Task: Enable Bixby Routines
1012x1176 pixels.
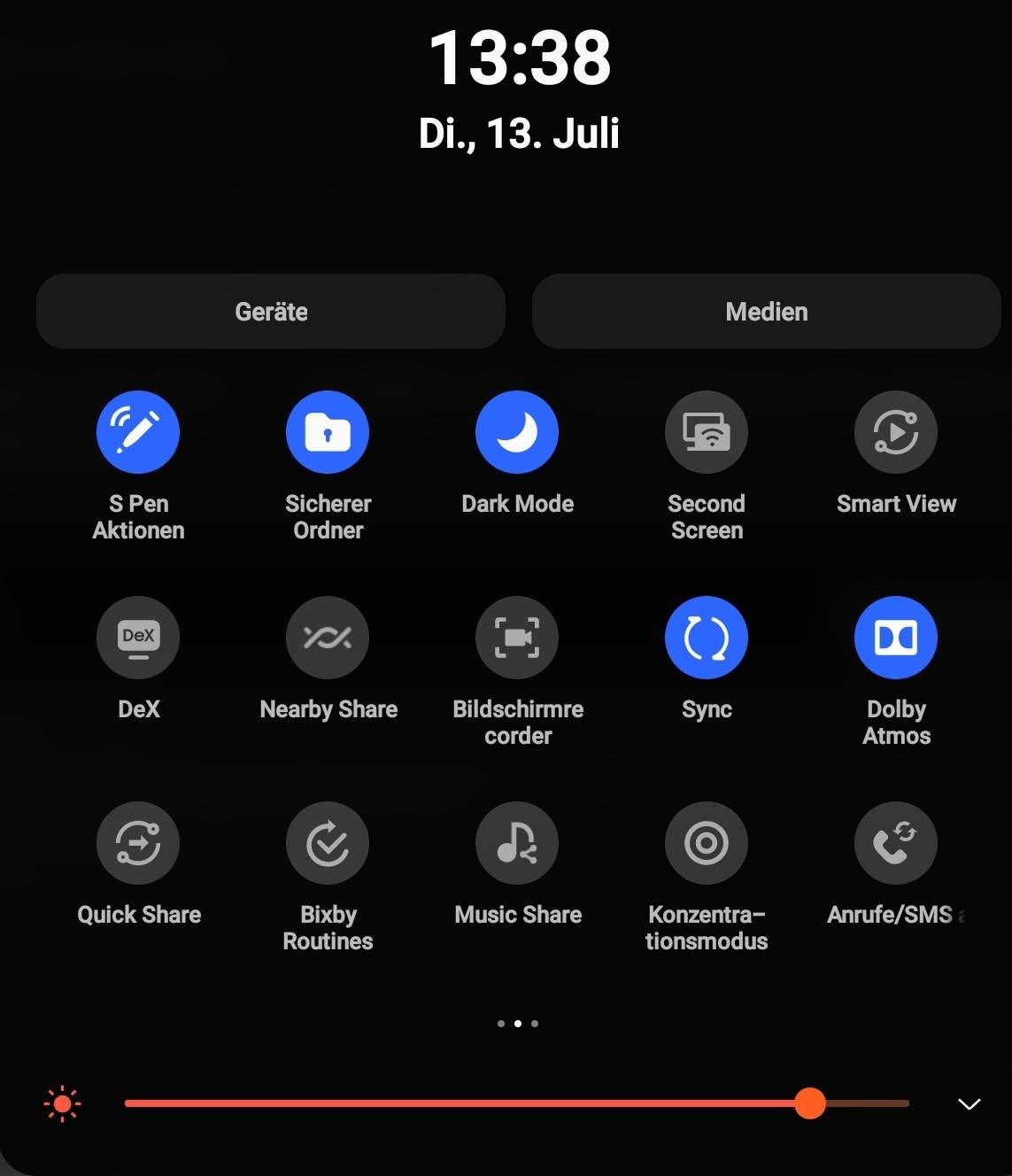Action: (328, 843)
